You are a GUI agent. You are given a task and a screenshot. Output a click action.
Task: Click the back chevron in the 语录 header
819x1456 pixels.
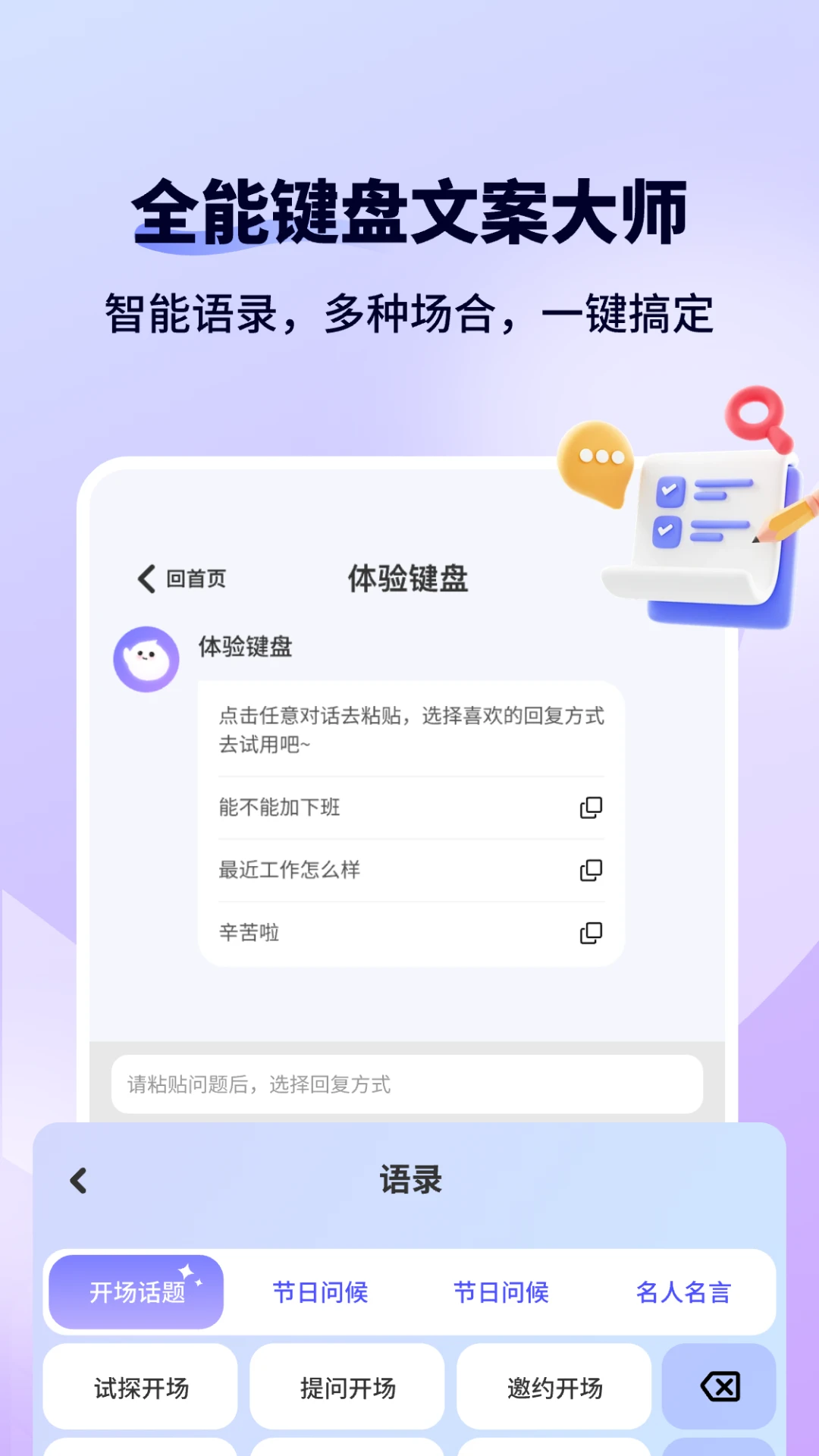click(78, 1180)
